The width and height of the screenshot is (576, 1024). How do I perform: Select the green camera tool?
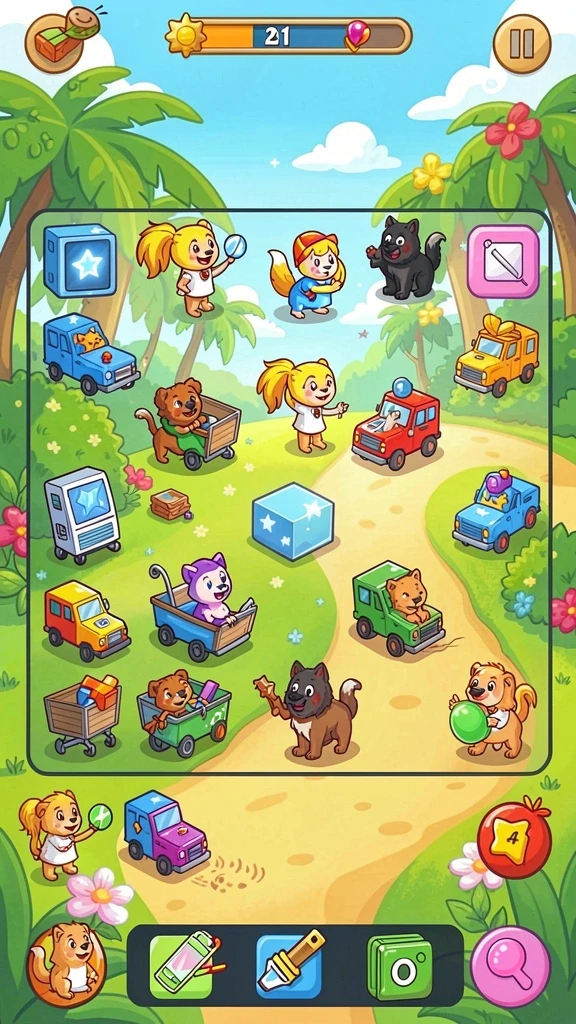coord(400,967)
